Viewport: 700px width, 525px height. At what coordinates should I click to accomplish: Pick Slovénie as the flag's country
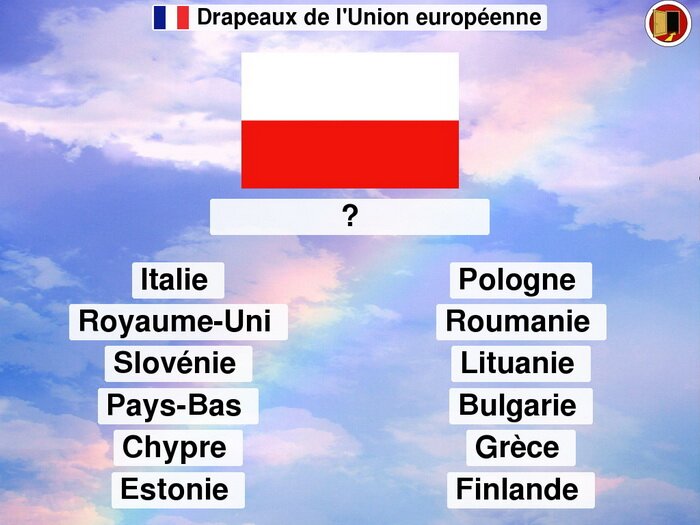[176, 363]
